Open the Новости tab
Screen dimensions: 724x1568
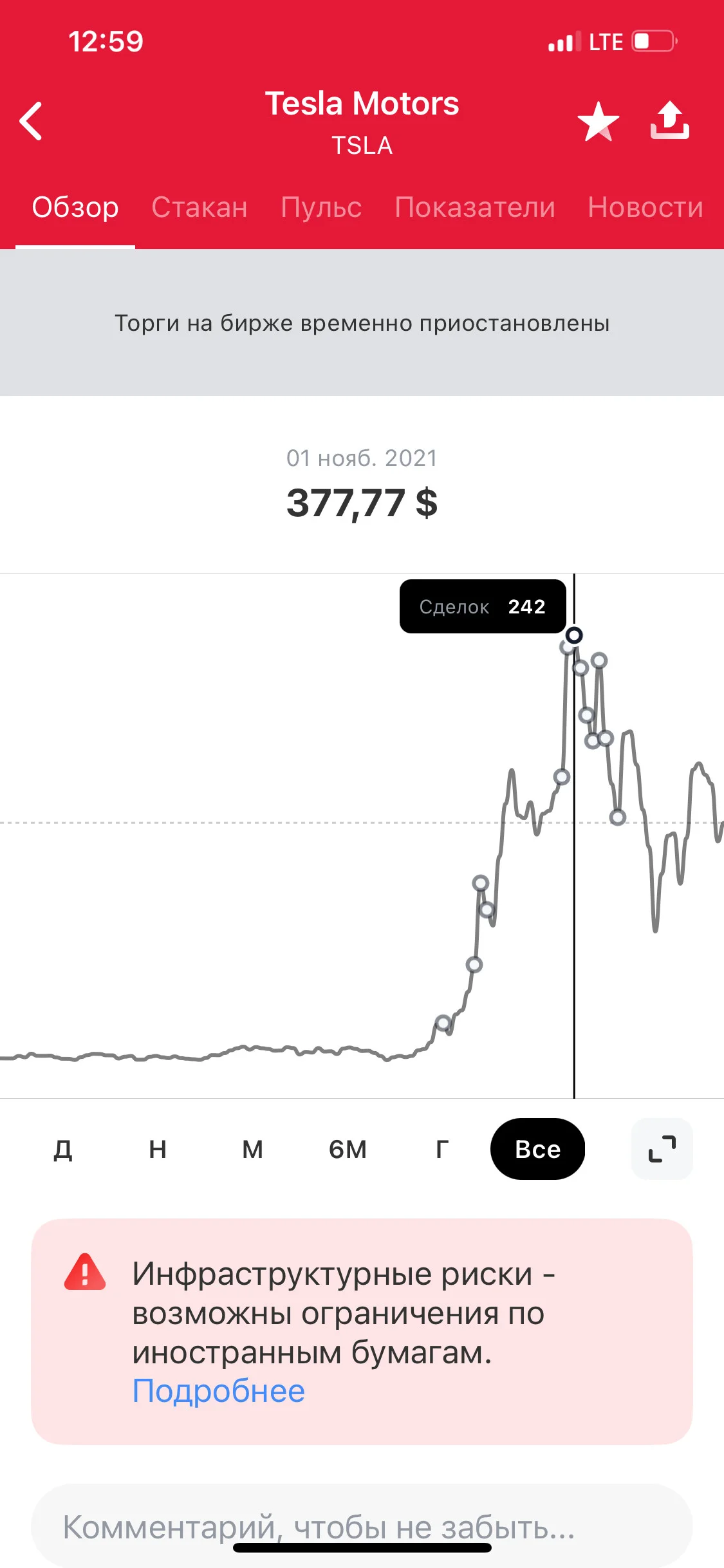(x=645, y=207)
